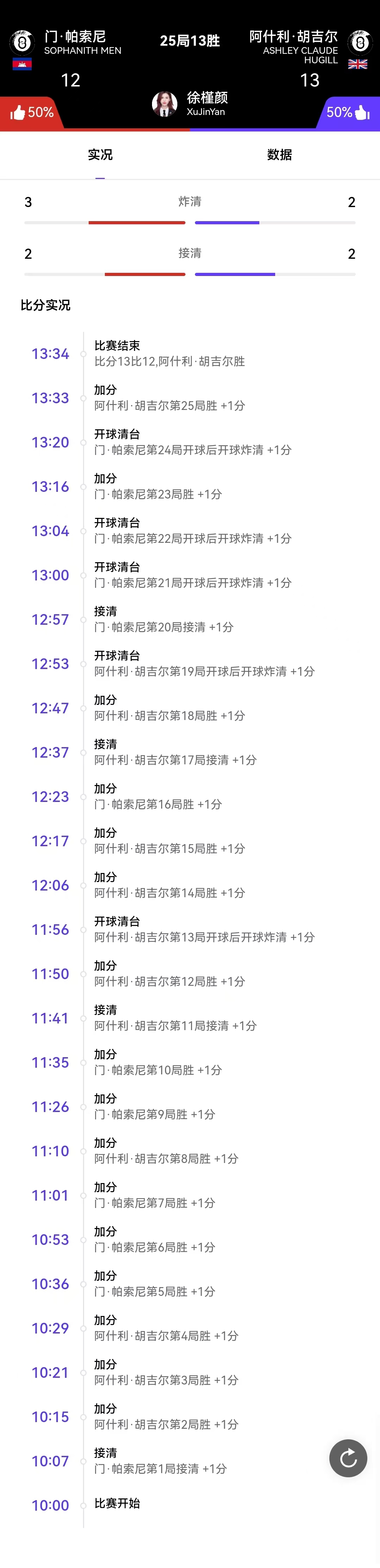The height and width of the screenshot is (1568, 380).
Task: Refresh the live score feed
Action: (348, 1458)
